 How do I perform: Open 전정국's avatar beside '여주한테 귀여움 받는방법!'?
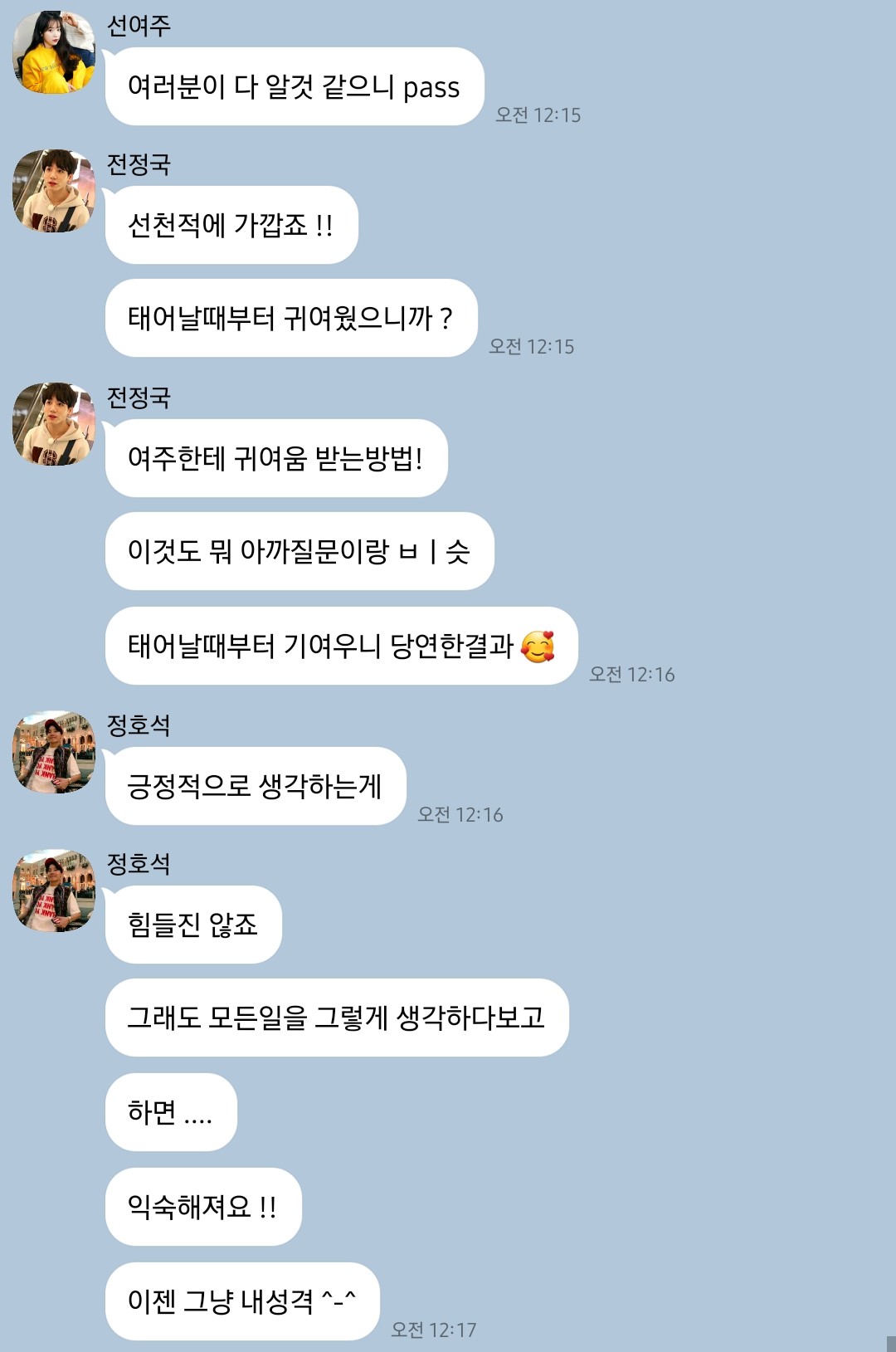click(54, 424)
